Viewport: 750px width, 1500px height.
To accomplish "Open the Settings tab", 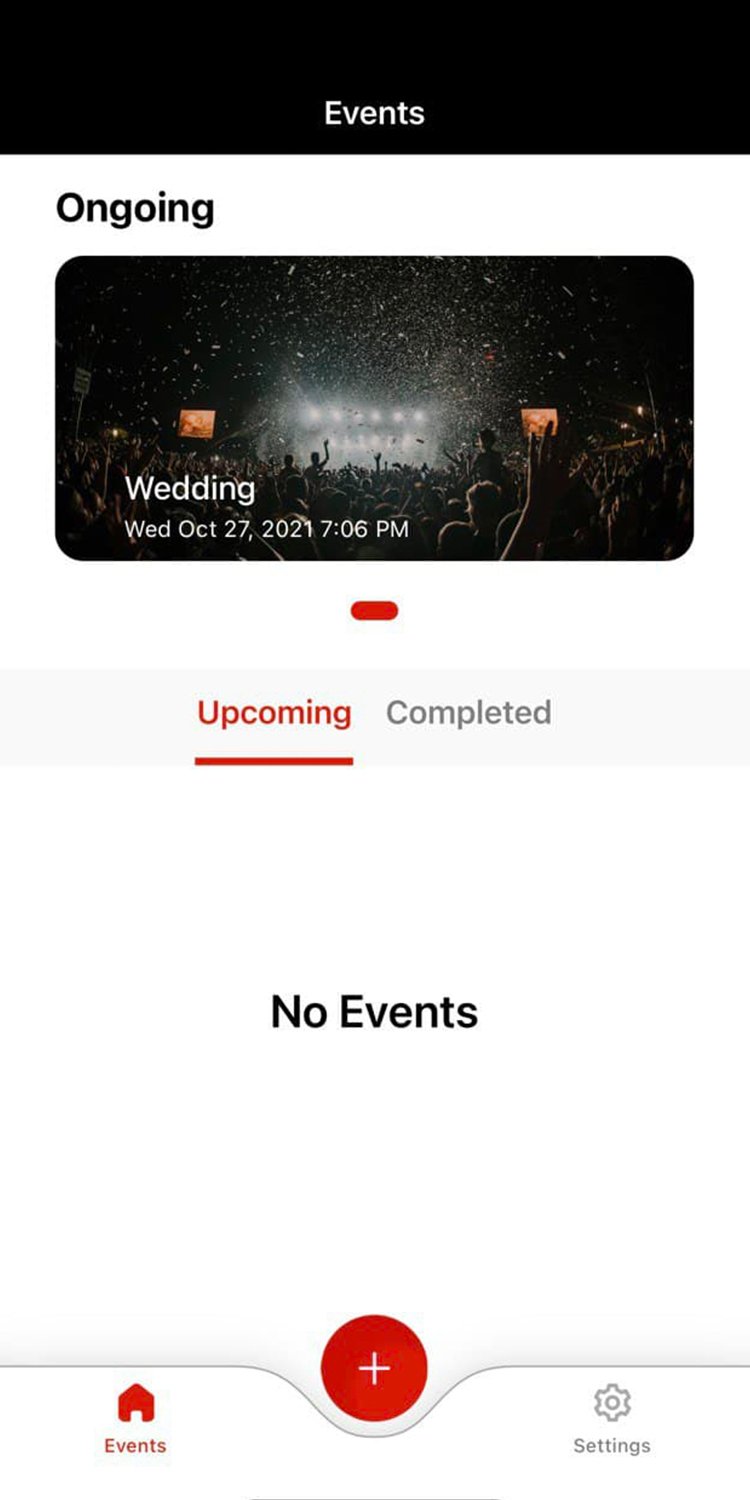I will click(x=611, y=1419).
